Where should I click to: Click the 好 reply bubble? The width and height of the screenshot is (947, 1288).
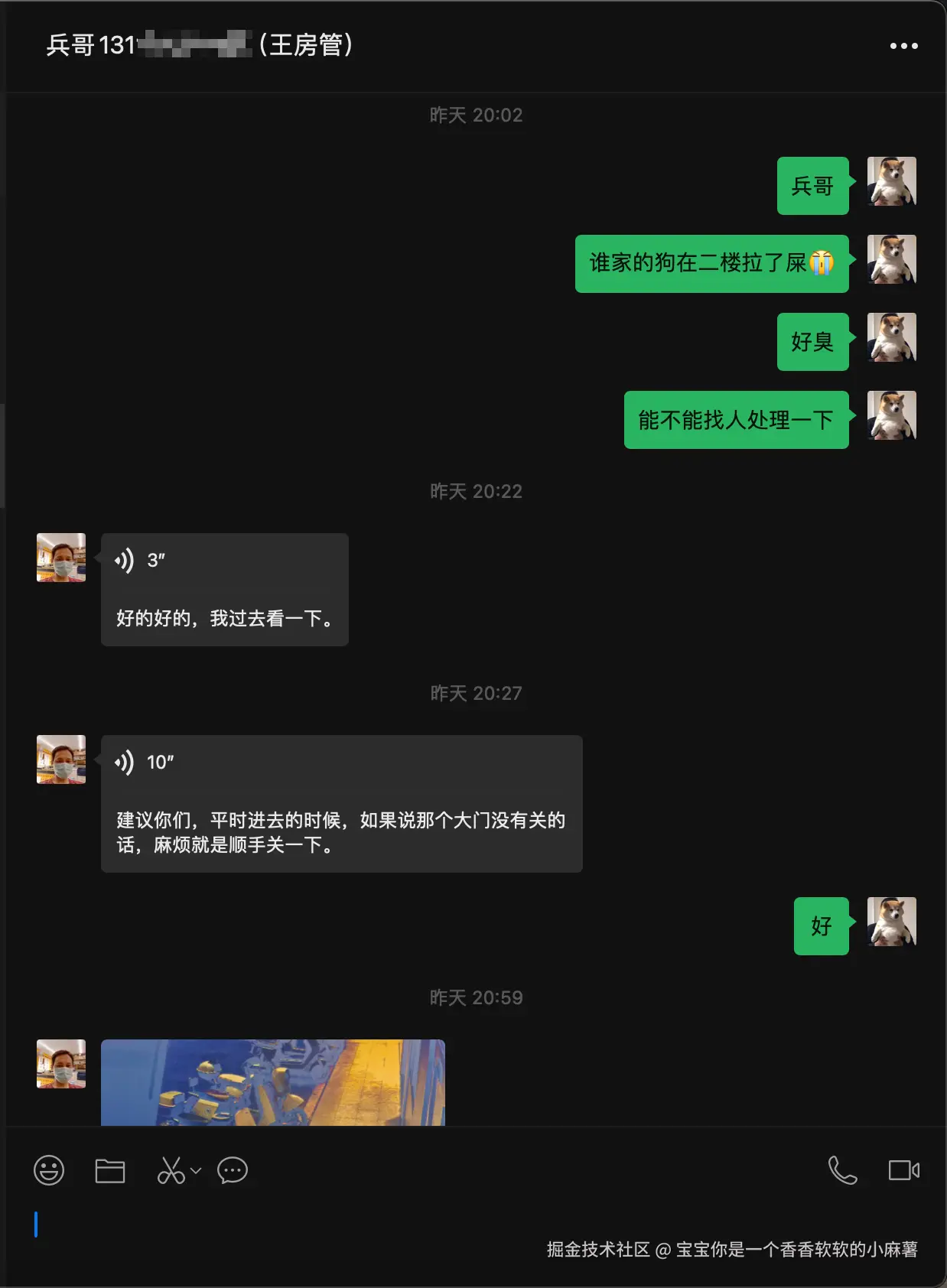pos(821,927)
